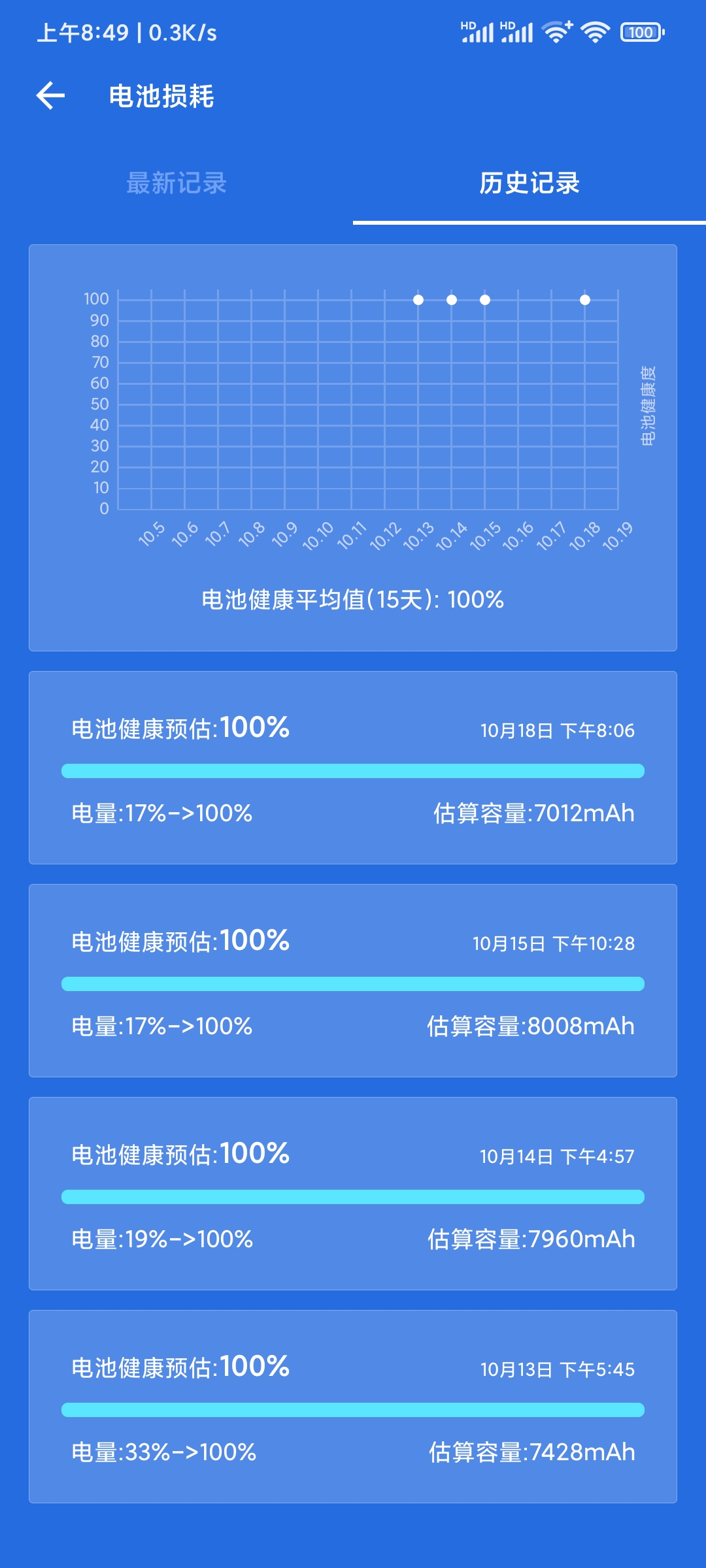Switch to the 最新记录 tab
Viewport: 706px width, 1568px height.
tap(176, 183)
